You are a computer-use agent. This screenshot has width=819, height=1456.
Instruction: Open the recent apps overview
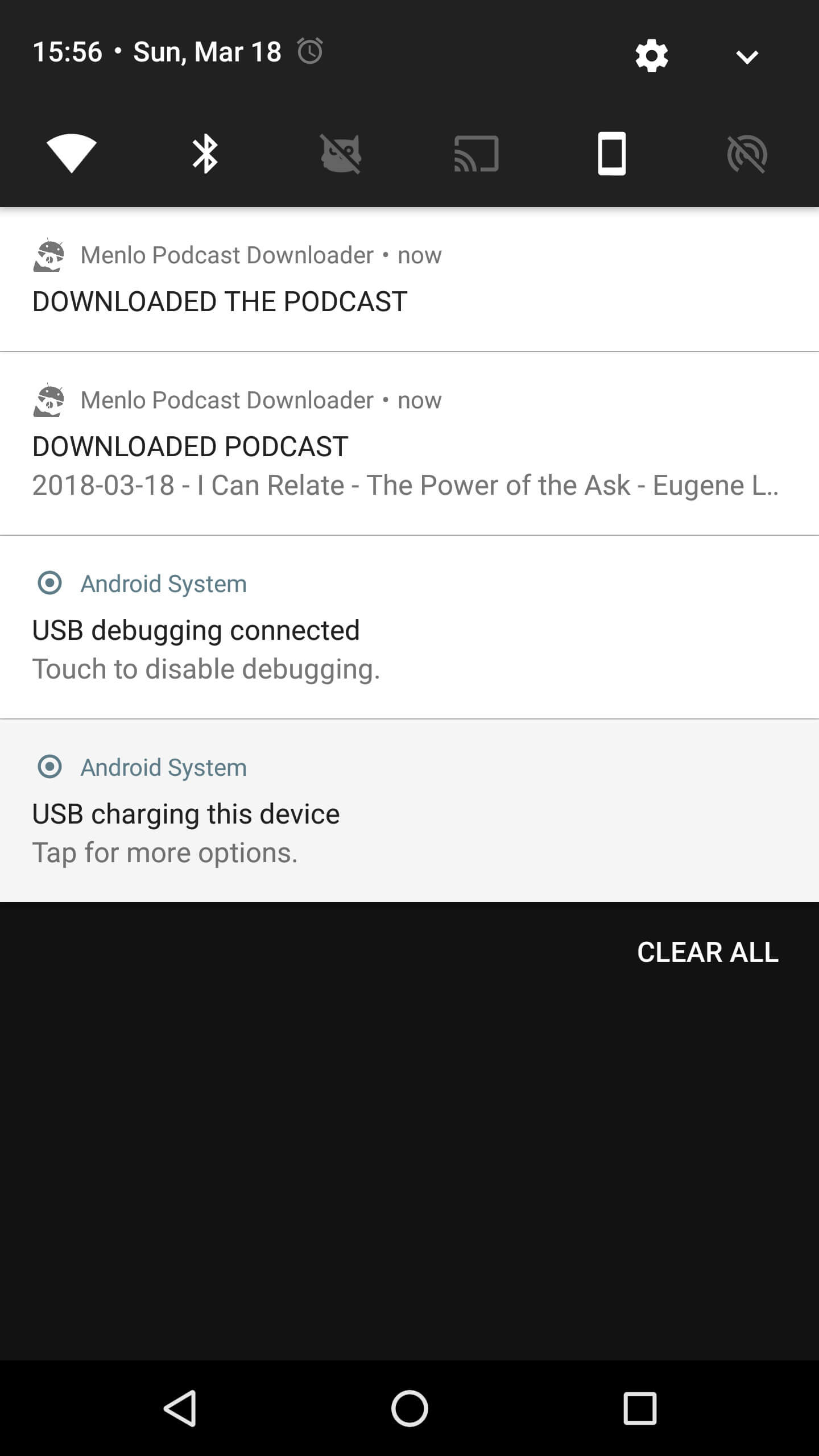tap(640, 1408)
